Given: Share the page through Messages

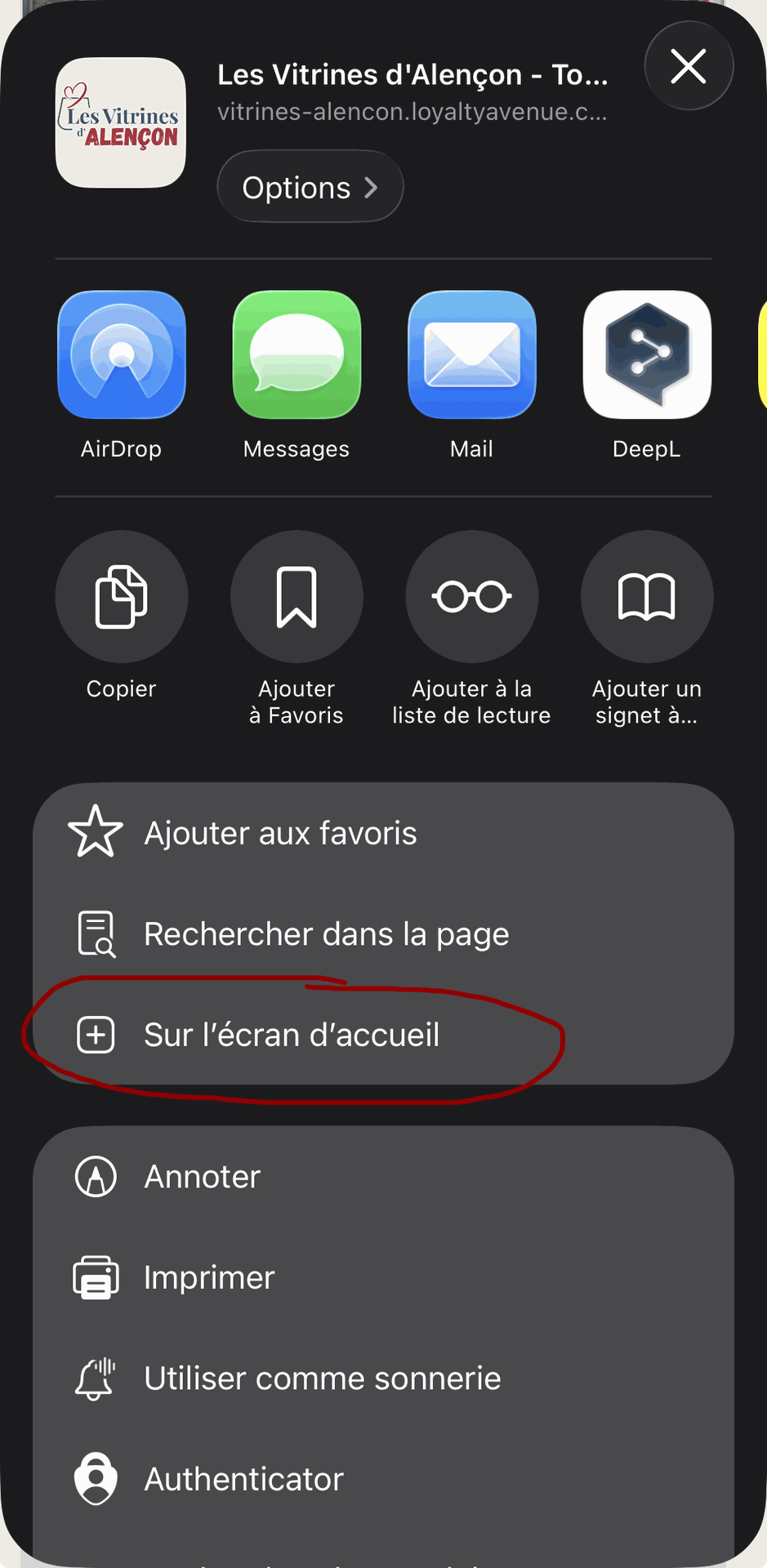Looking at the screenshot, I should pos(297,355).
